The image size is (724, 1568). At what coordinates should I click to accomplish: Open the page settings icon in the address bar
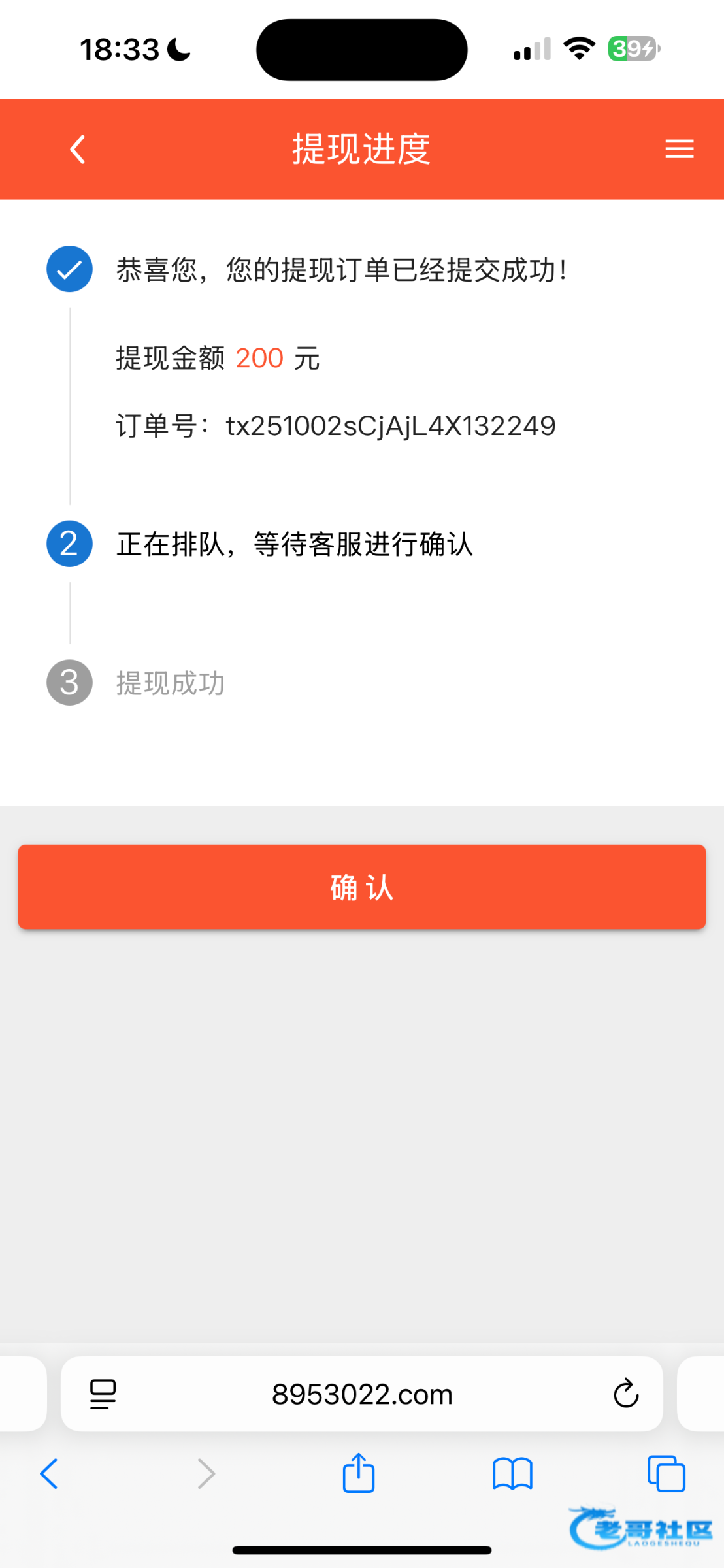pos(103,1394)
